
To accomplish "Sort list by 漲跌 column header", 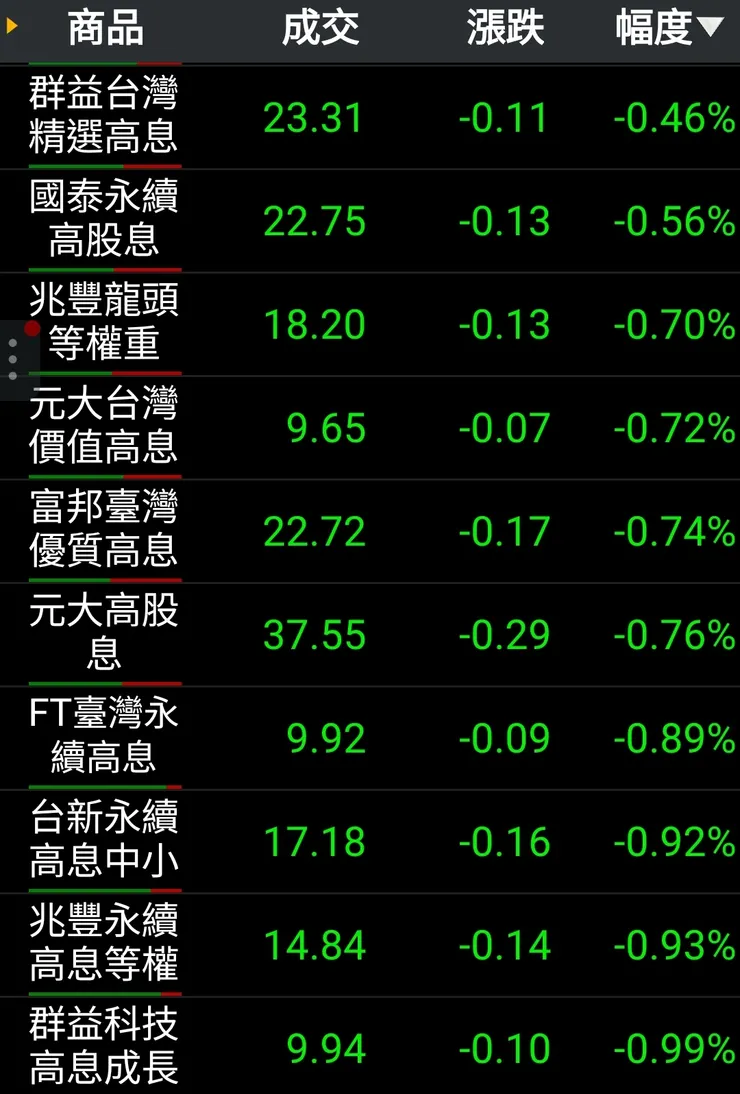I will tap(505, 29).
